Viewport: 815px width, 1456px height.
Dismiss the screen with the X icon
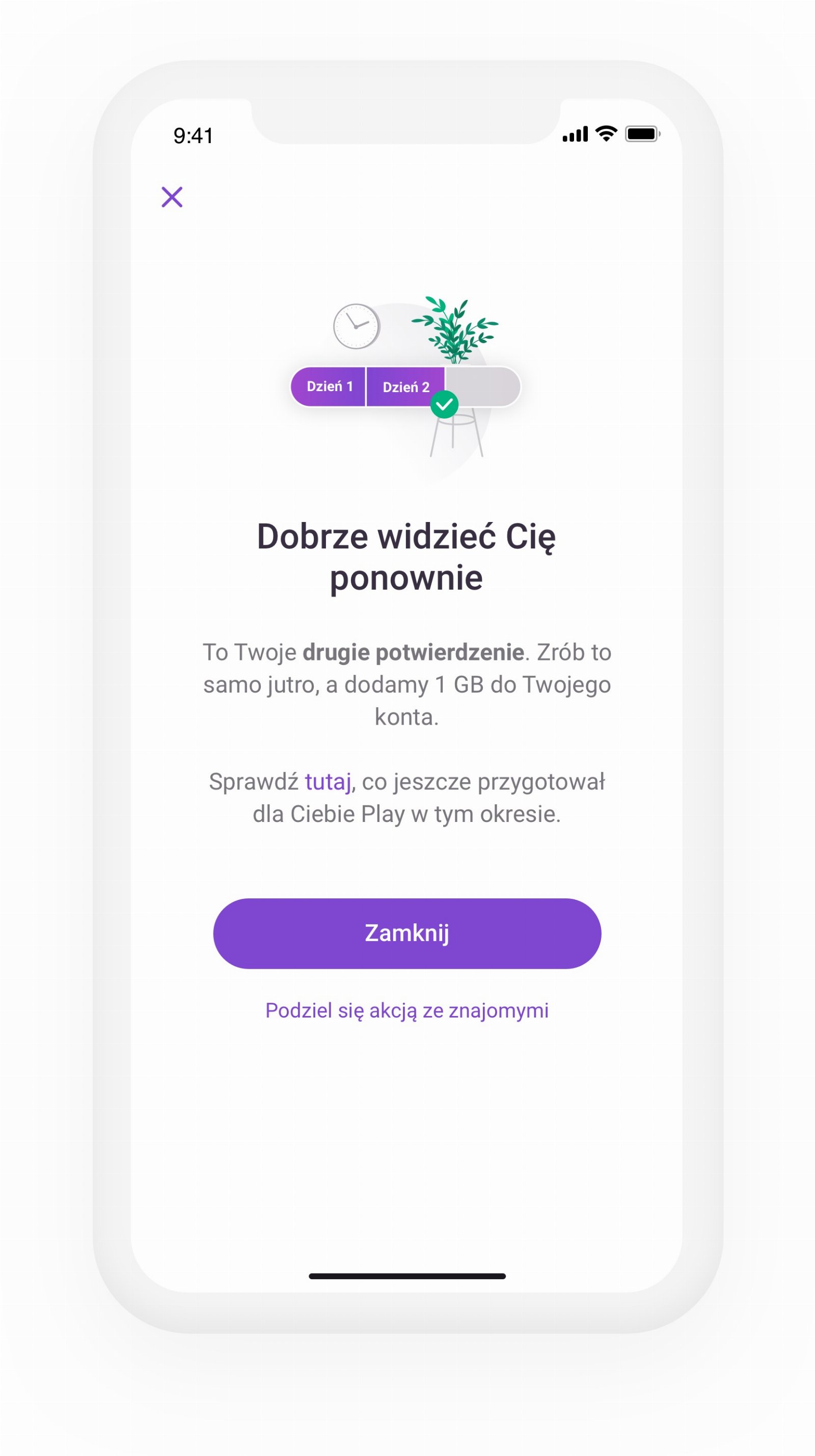tap(172, 197)
